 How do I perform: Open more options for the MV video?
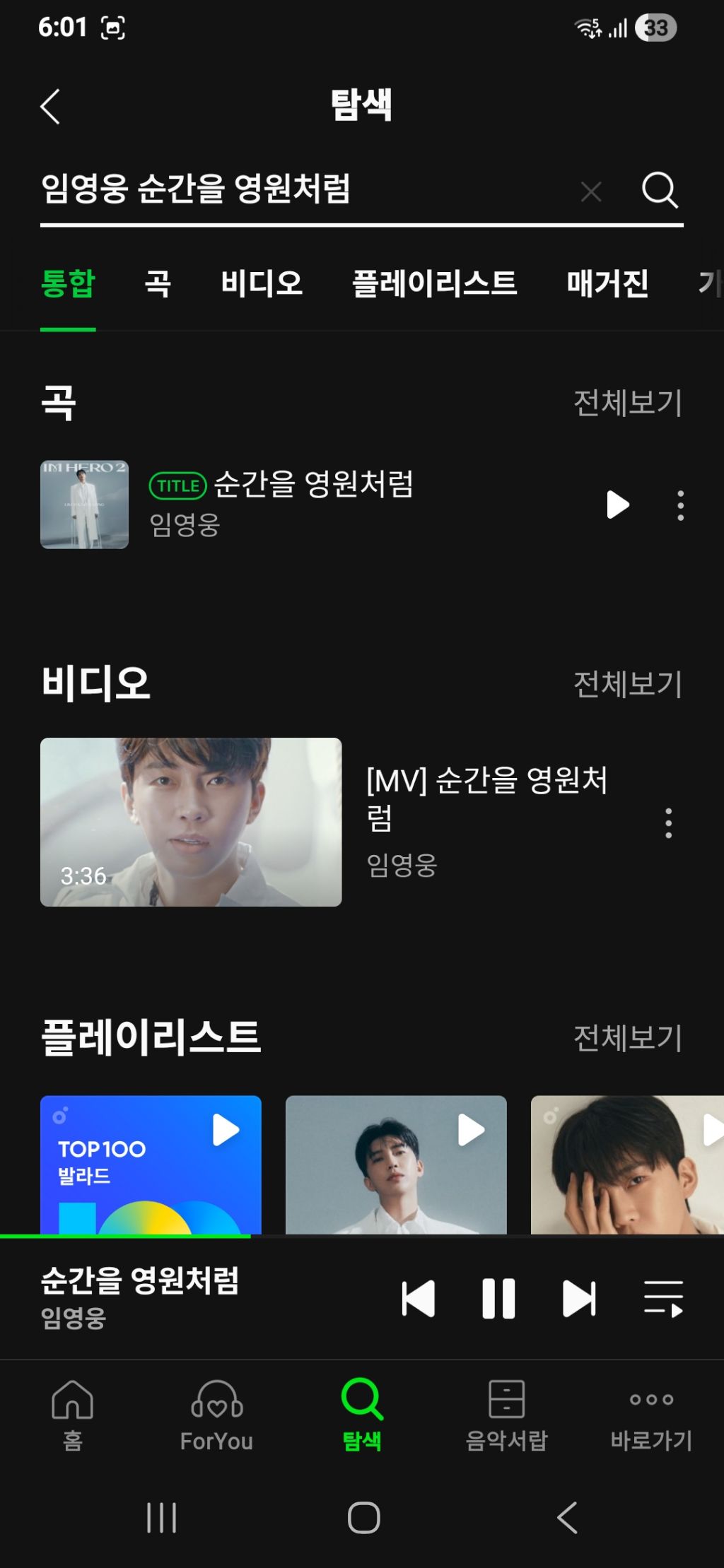(x=668, y=823)
